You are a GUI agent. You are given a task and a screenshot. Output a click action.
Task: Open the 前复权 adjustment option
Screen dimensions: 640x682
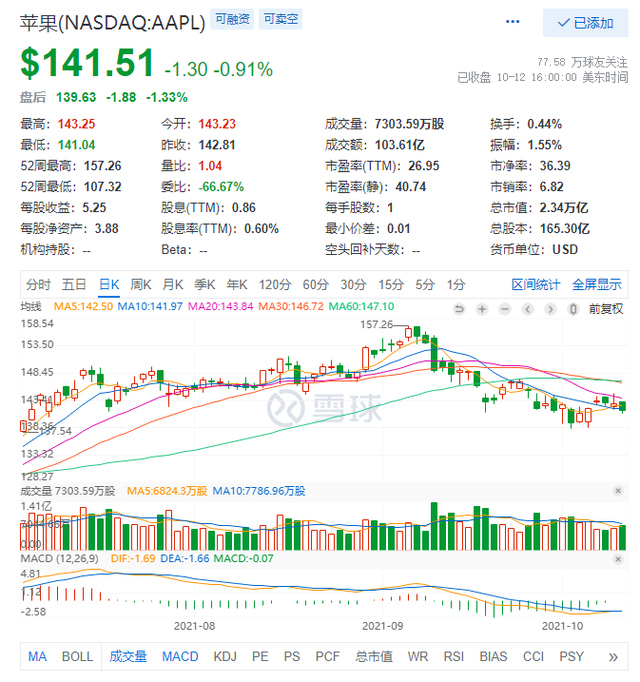coord(605,309)
